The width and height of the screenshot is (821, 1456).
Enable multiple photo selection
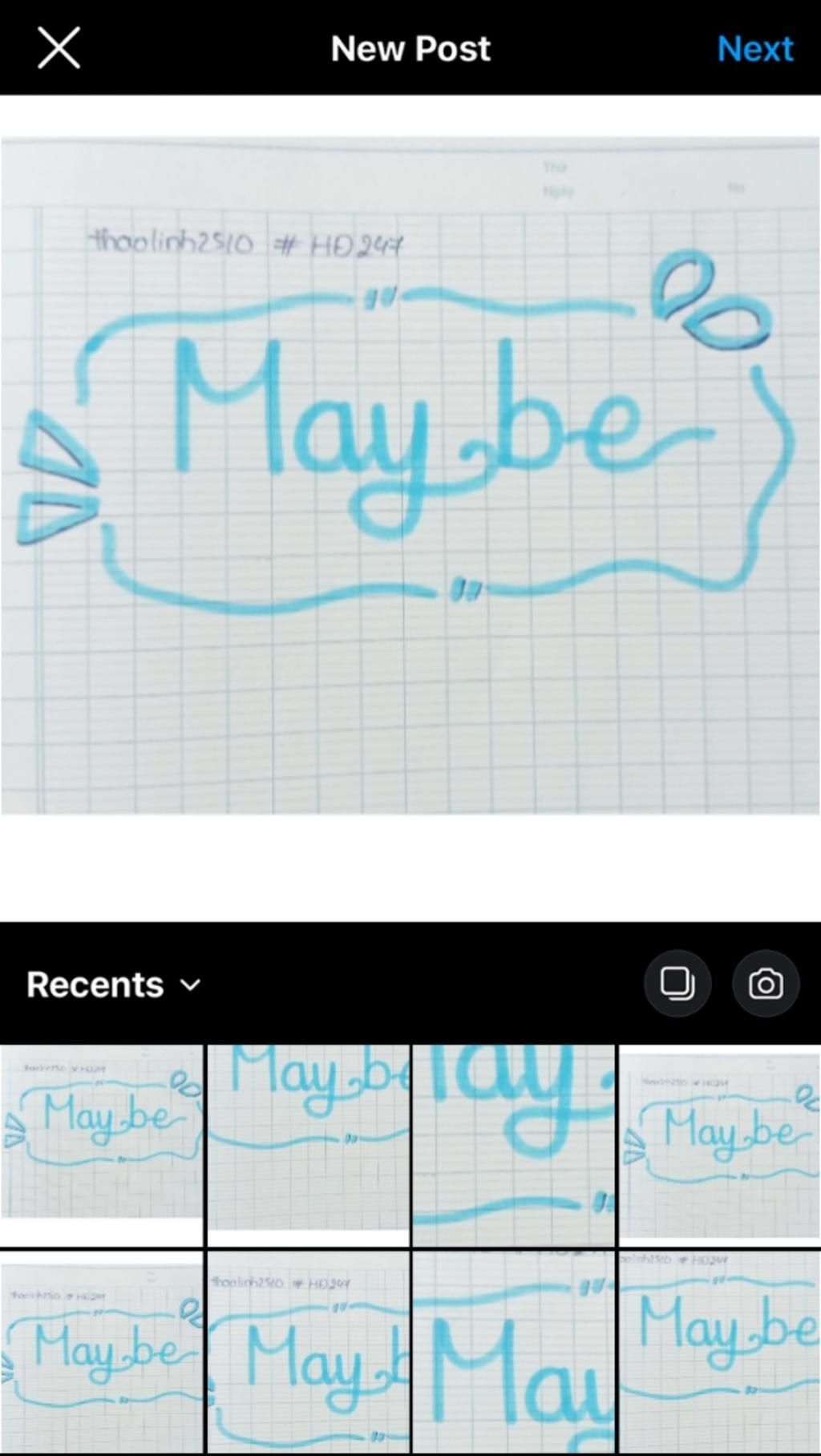(x=677, y=984)
